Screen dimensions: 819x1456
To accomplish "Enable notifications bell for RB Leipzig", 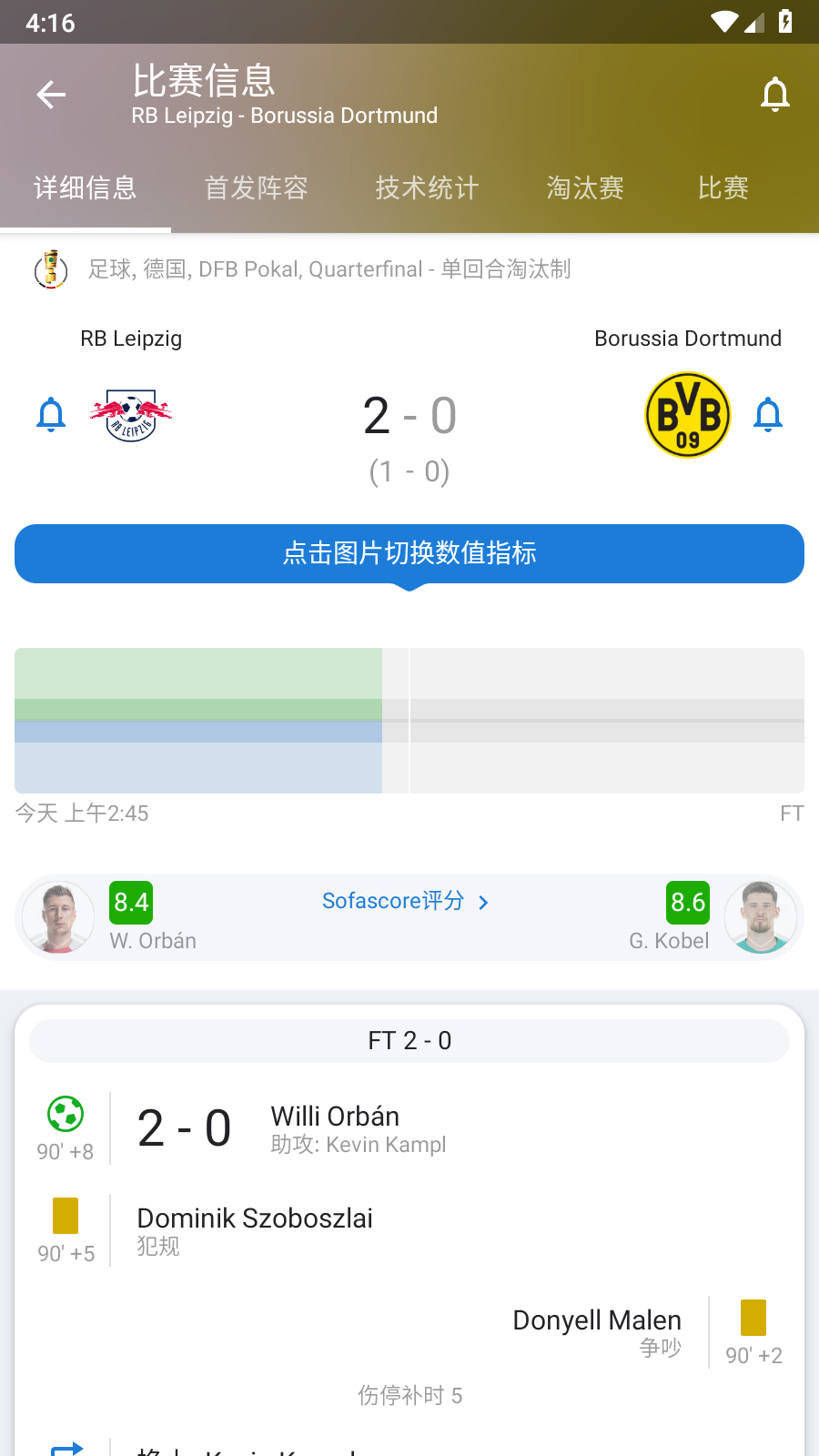I will point(51,415).
